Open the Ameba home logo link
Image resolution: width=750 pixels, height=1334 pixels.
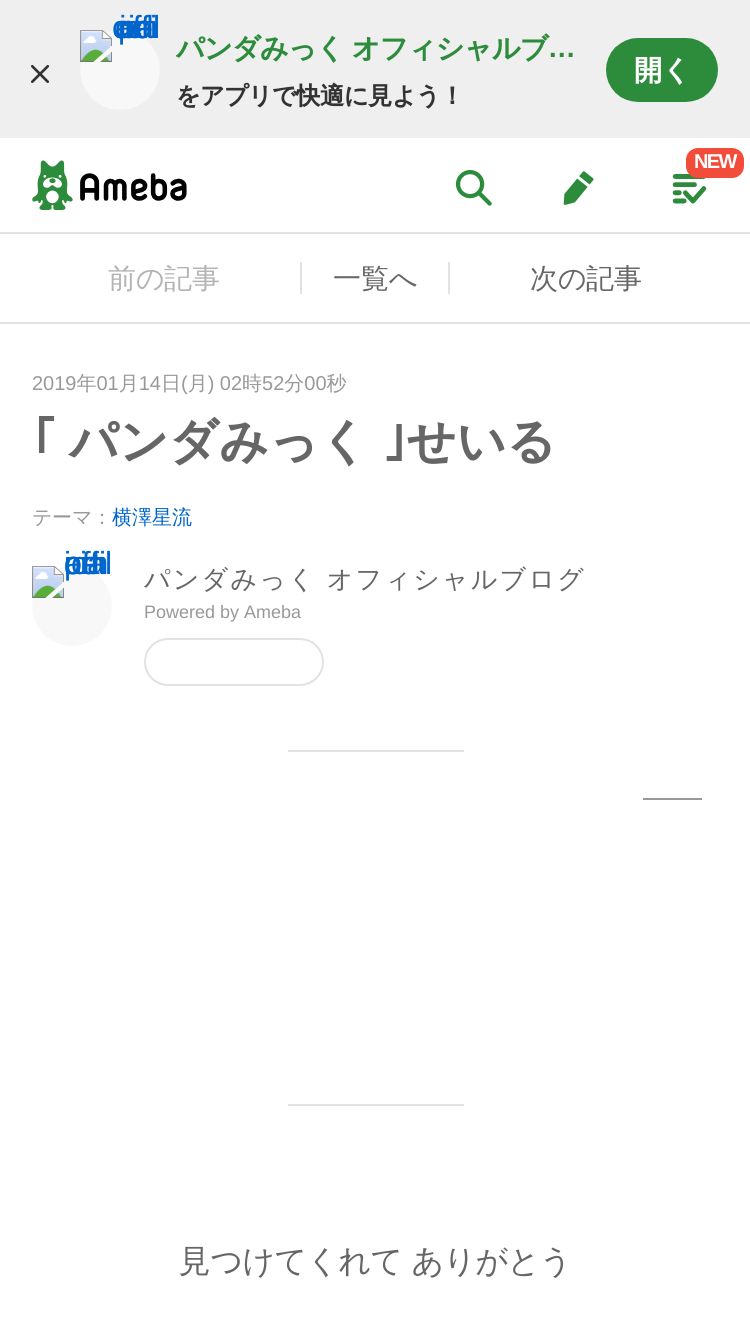point(110,186)
